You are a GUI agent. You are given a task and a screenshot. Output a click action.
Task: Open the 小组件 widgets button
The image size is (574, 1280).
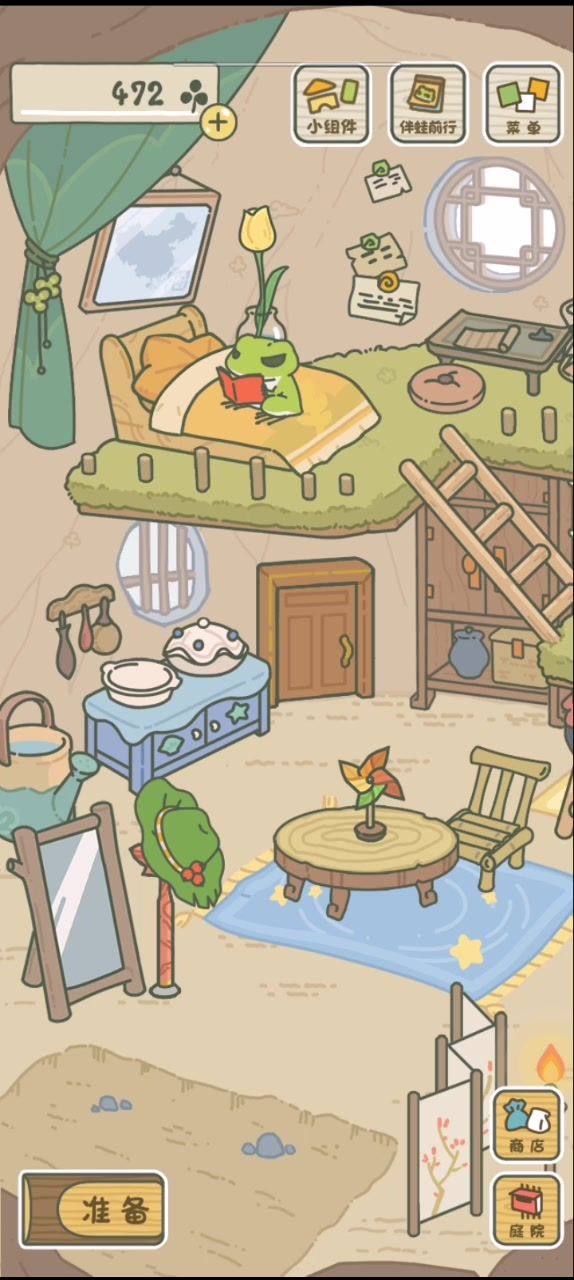(331, 105)
